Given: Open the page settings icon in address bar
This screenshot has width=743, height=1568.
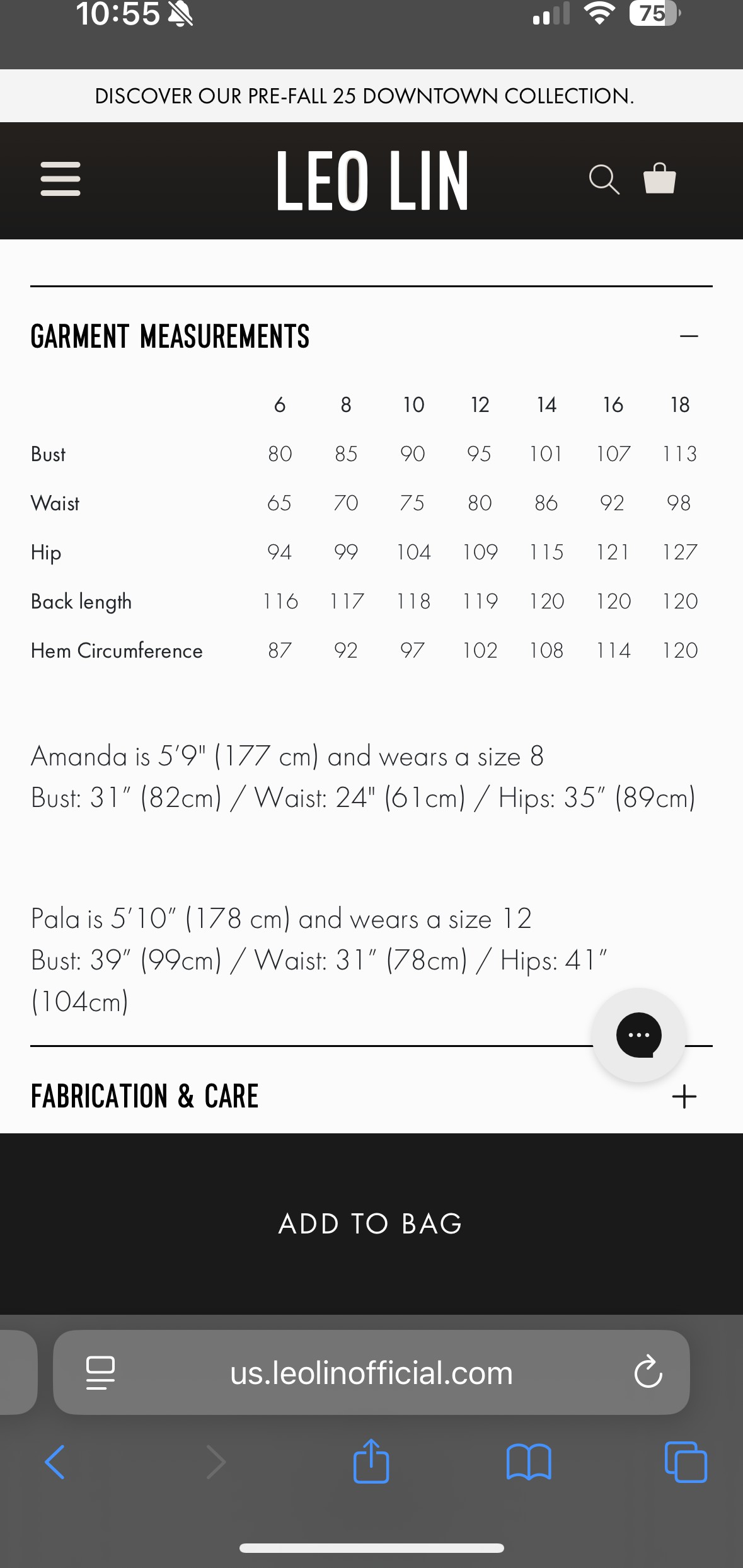Looking at the screenshot, I should tap(100, 1373).
